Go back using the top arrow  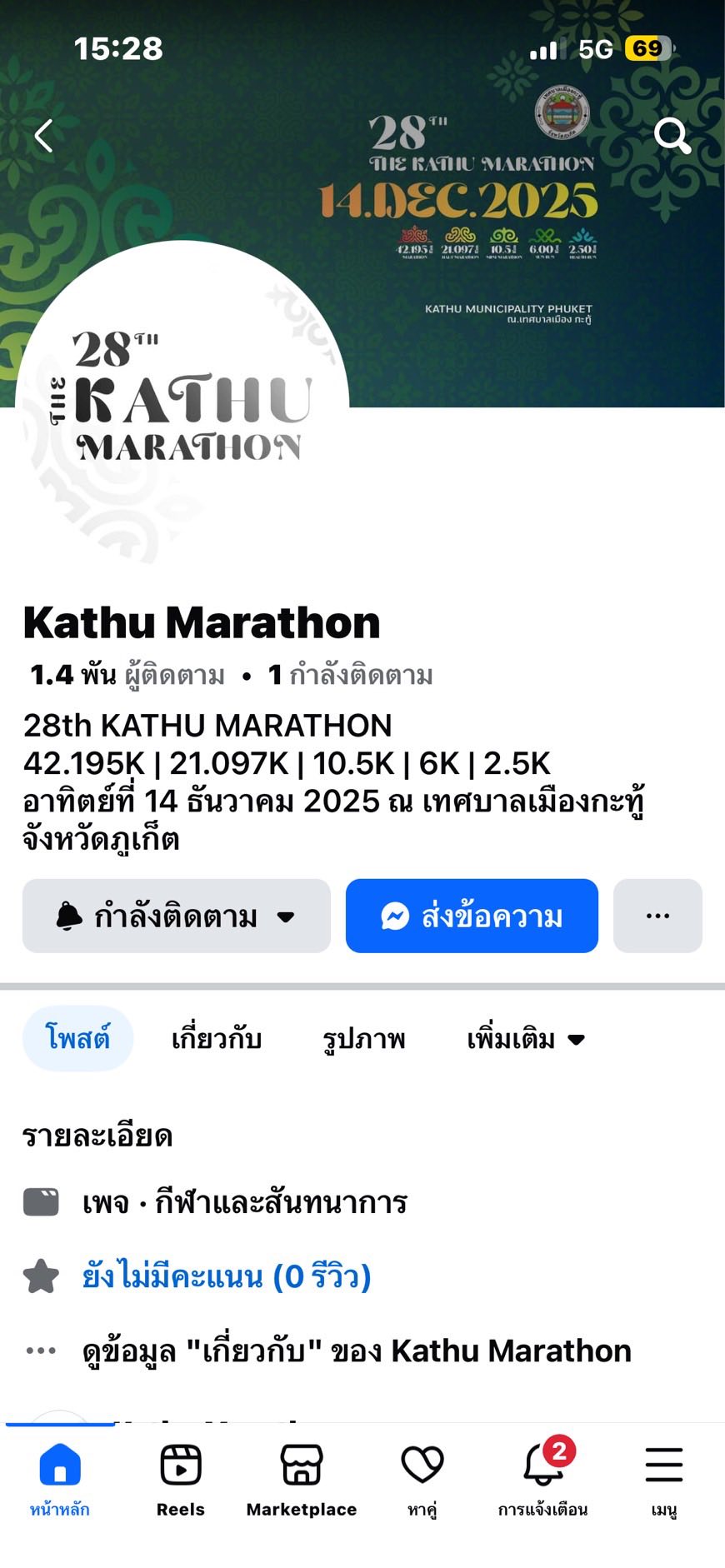point(44,136)
